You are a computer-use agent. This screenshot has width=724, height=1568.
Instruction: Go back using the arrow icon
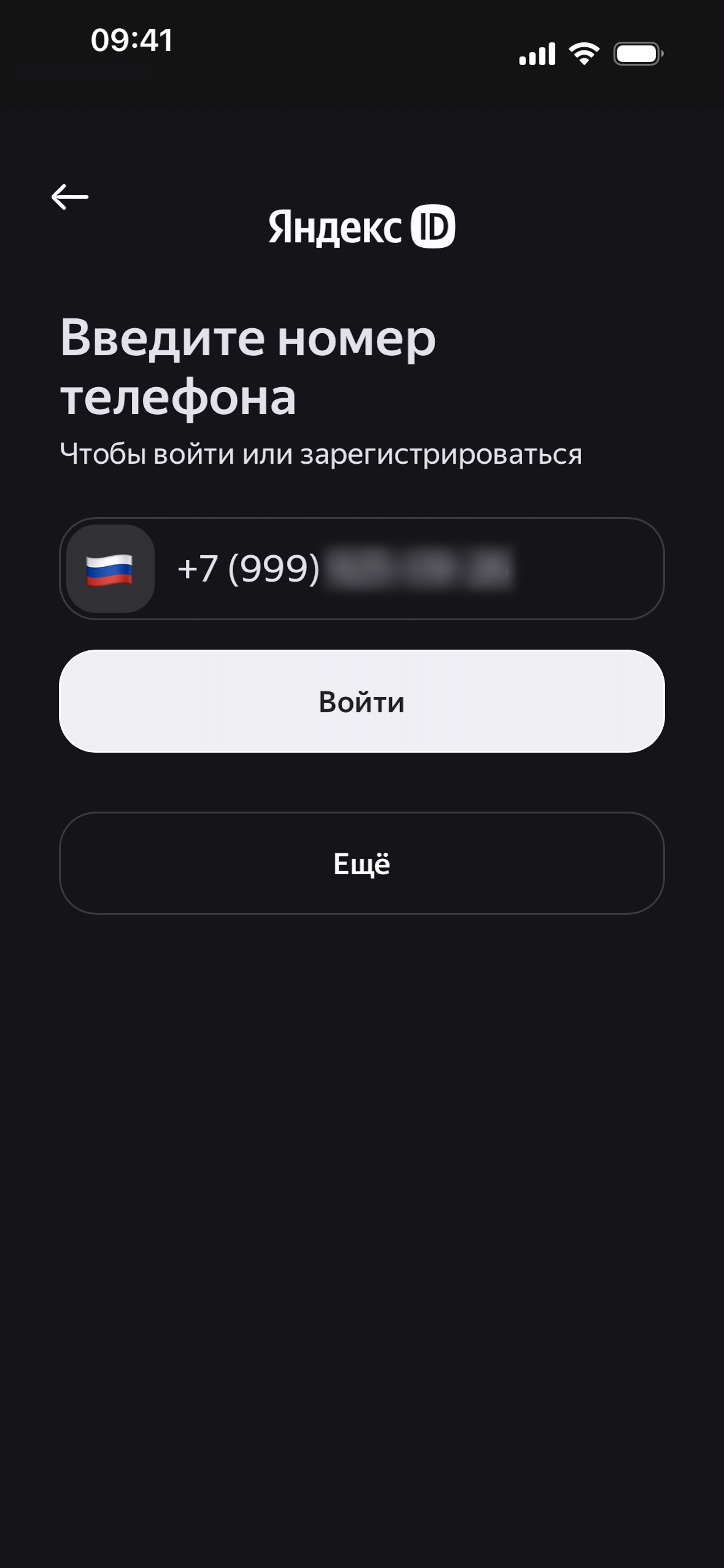tap(70, 197)
